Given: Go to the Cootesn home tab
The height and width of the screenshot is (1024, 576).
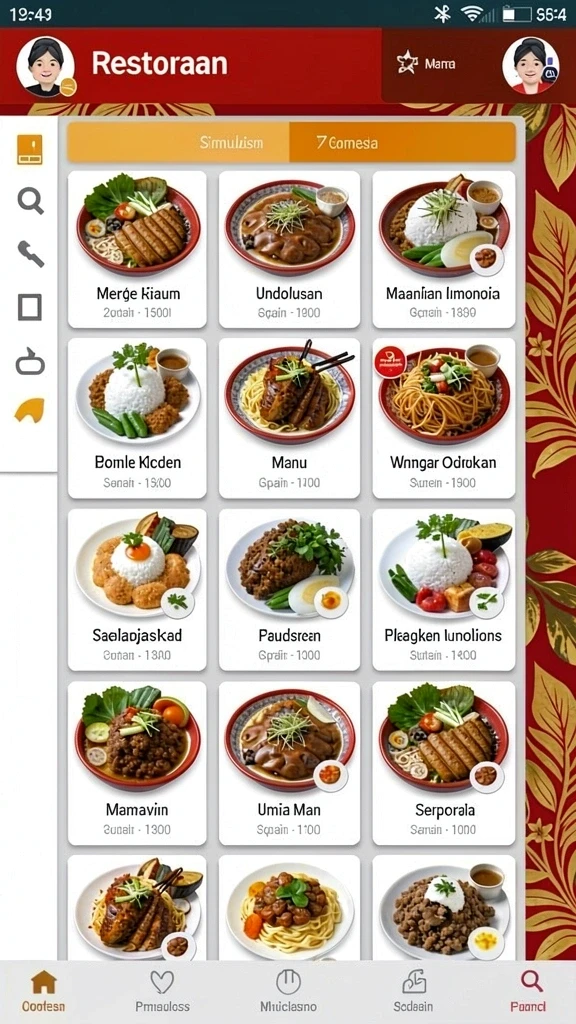Looking at the screenshot, I should 44,991.
